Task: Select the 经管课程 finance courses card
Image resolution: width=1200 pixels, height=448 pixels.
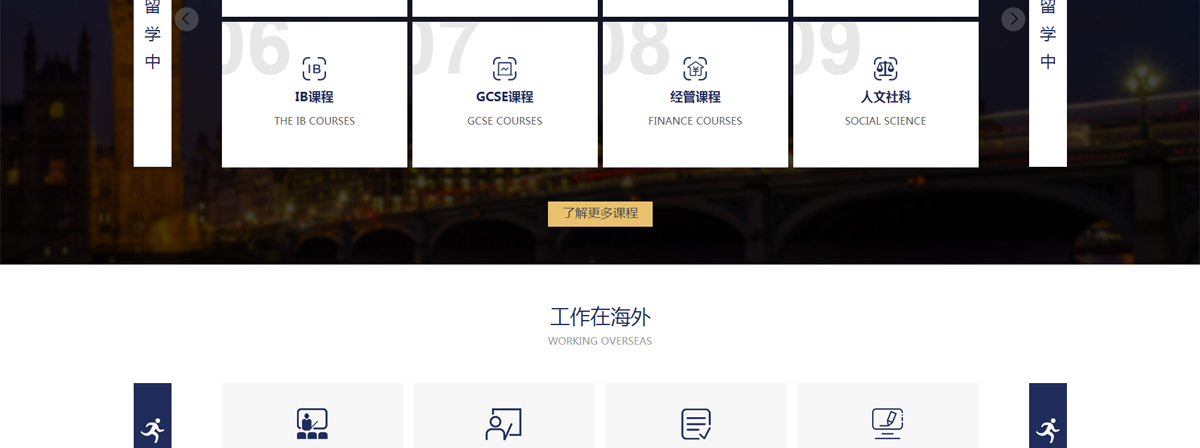Action: pyautogui.click(x=695, y=95)
